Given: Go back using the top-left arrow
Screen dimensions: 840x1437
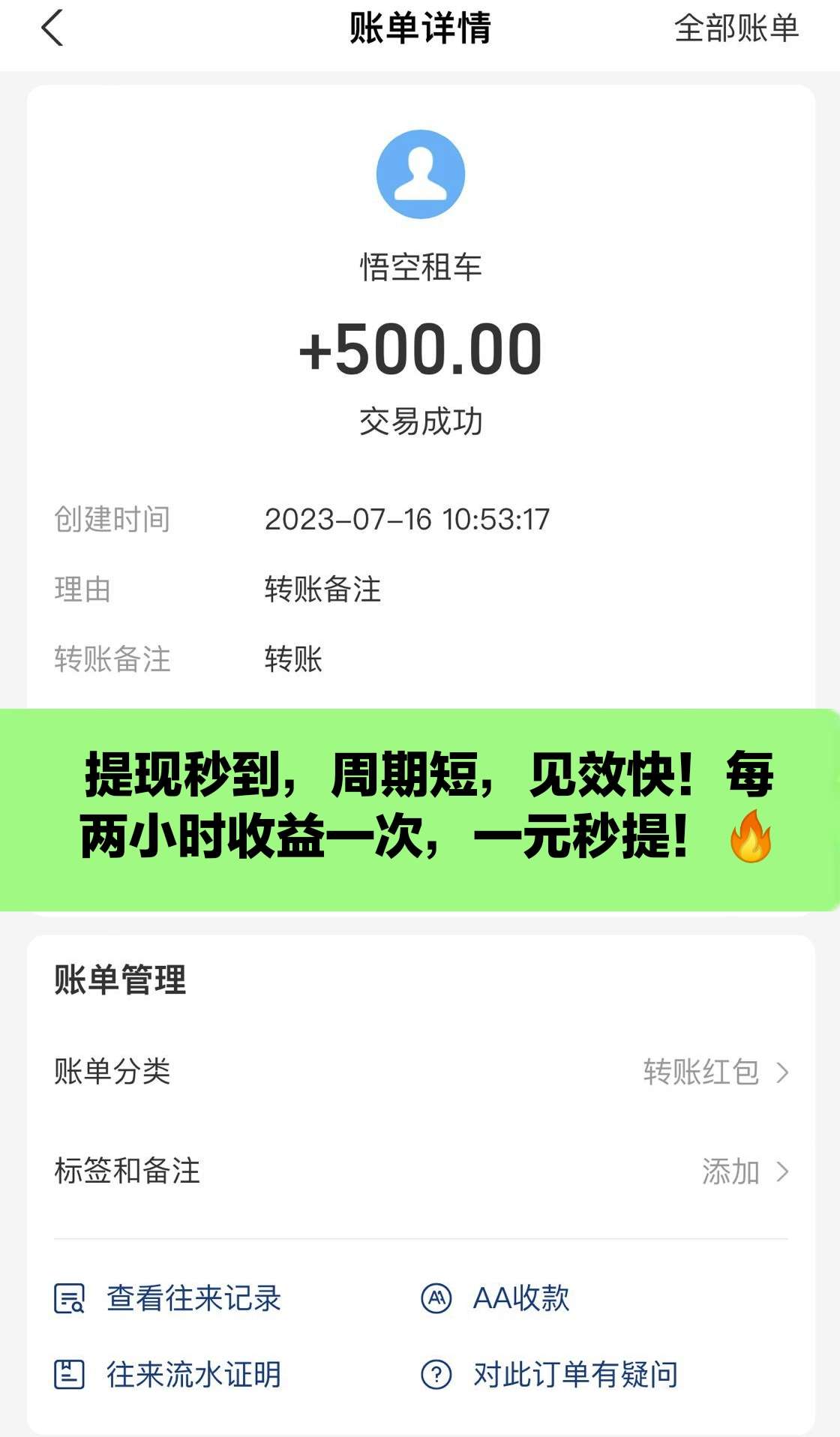Looking at the screenshot, I should point(52,29).
